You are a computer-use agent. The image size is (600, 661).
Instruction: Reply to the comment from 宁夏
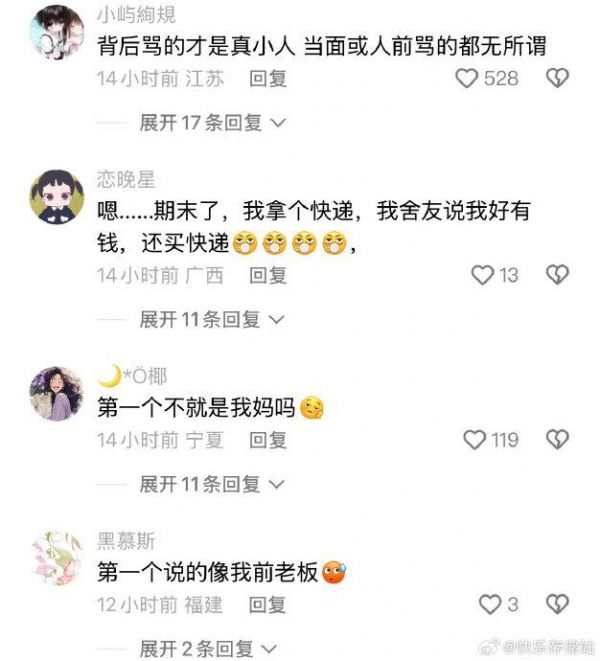click(x=267, y=439)
